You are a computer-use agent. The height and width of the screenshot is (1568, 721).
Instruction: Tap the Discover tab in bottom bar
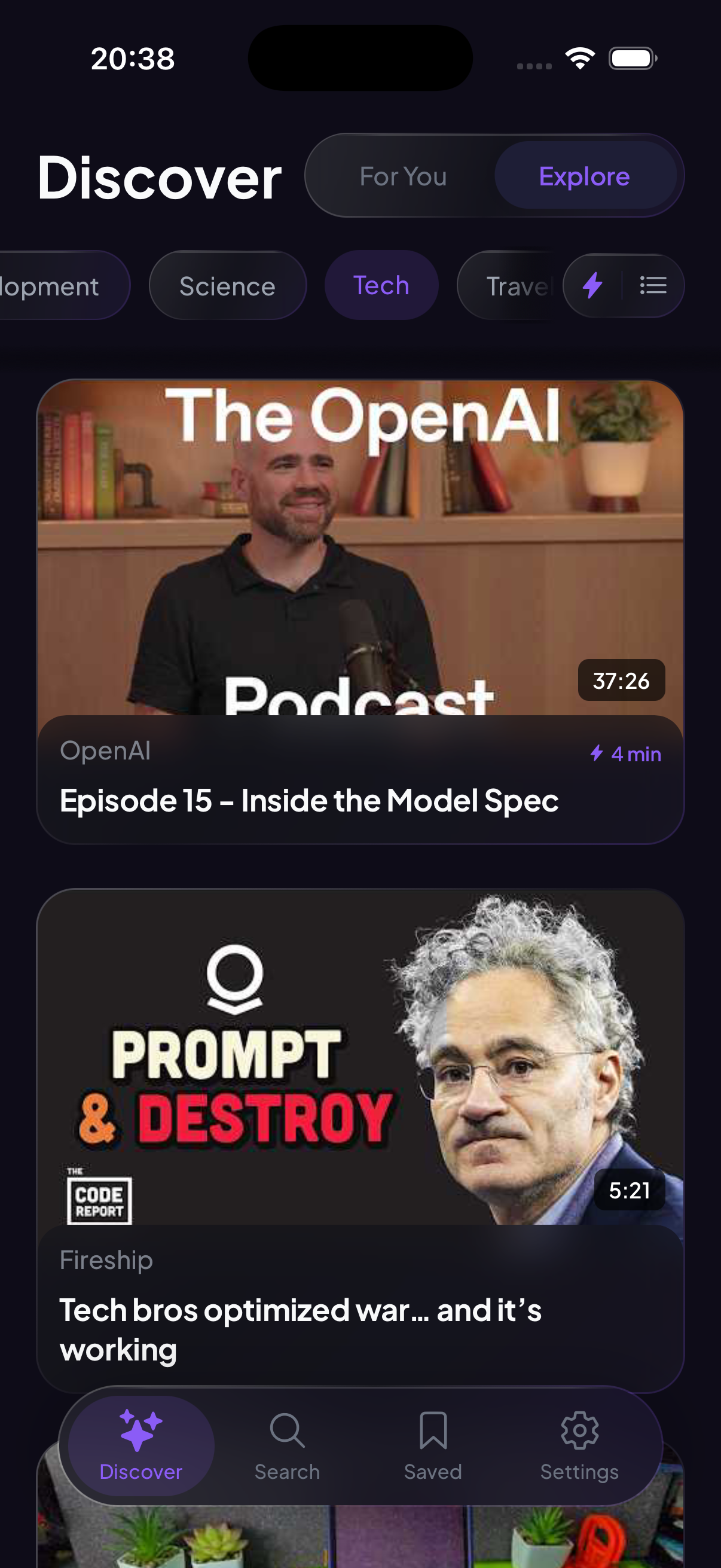coord(140,1446)
